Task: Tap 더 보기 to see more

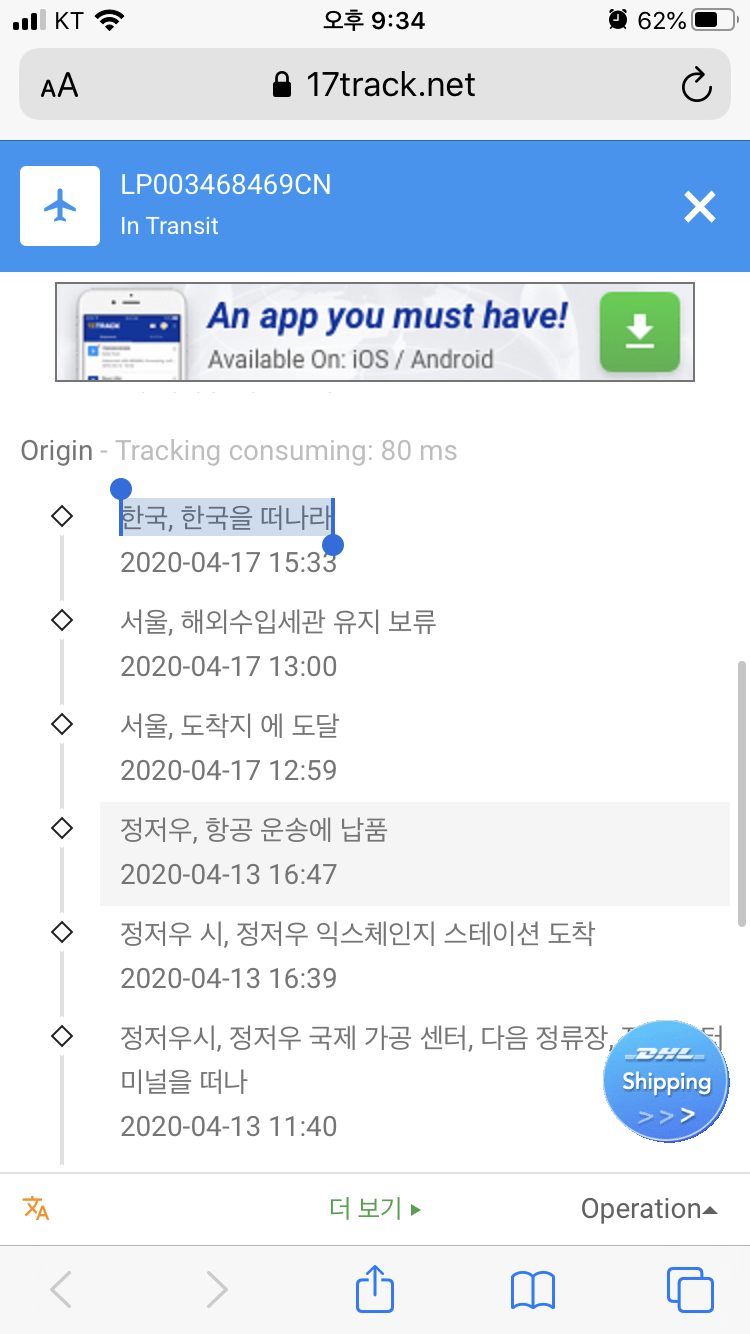Action: 375,1208
